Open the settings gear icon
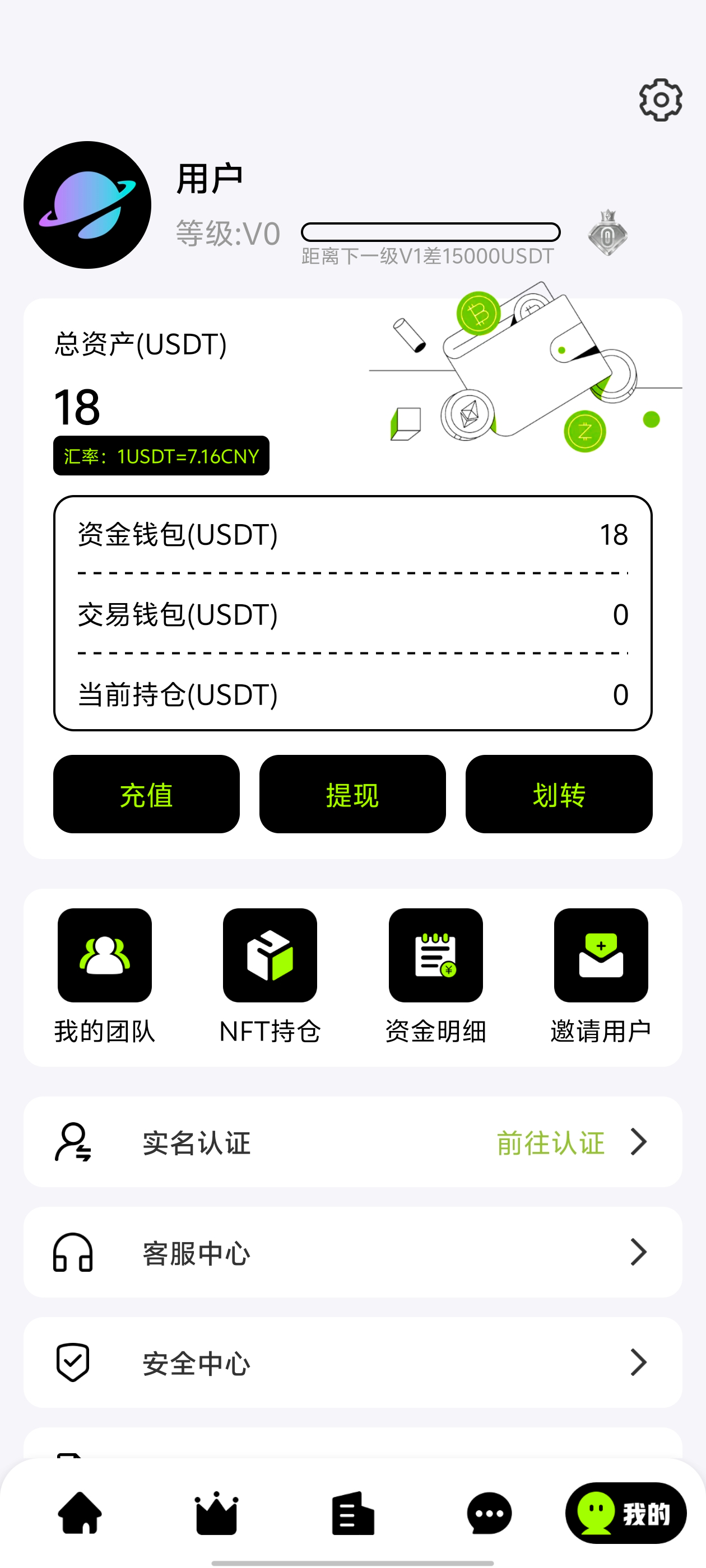 659,100
